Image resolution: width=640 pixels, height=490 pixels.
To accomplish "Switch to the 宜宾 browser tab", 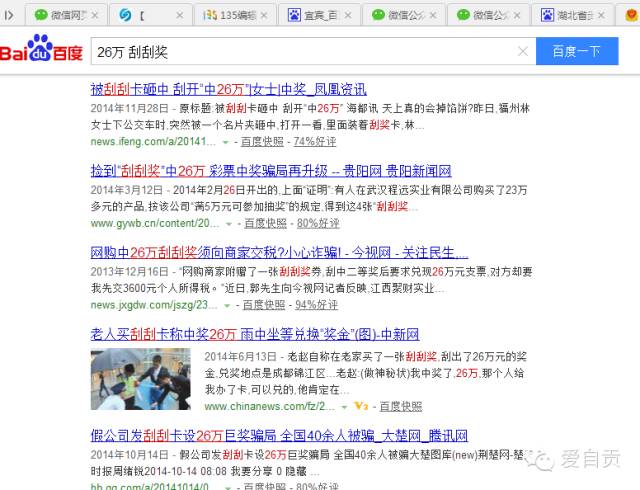I will (318, 15).
